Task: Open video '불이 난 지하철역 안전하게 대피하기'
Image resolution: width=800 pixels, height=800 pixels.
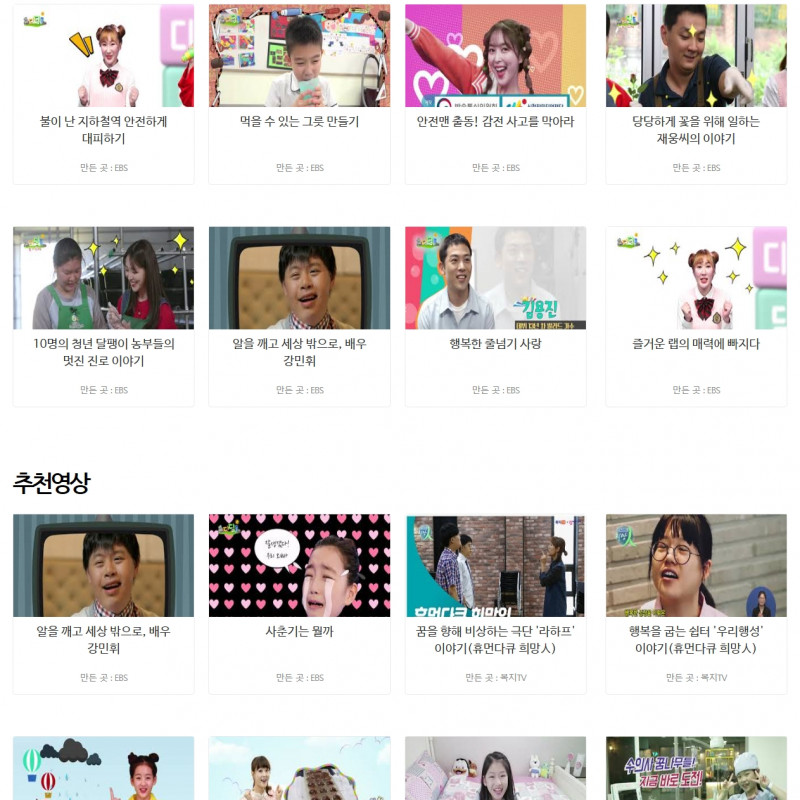Action: click(103, 130)
